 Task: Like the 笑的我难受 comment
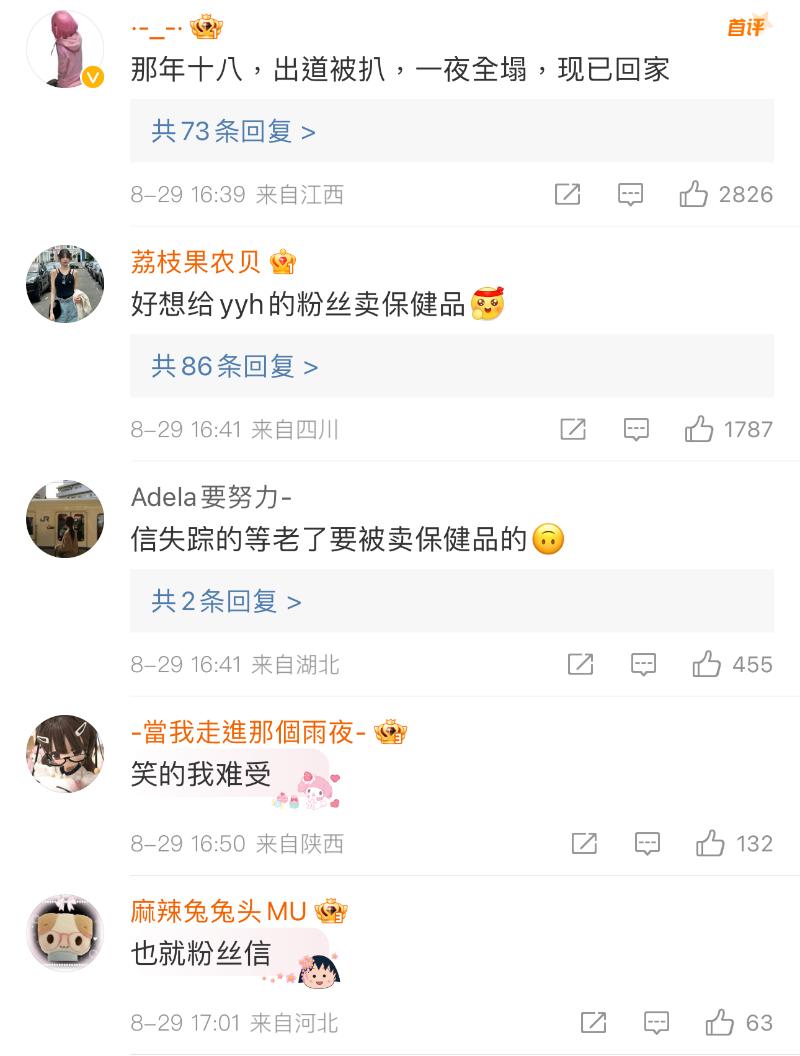point(710,843)
